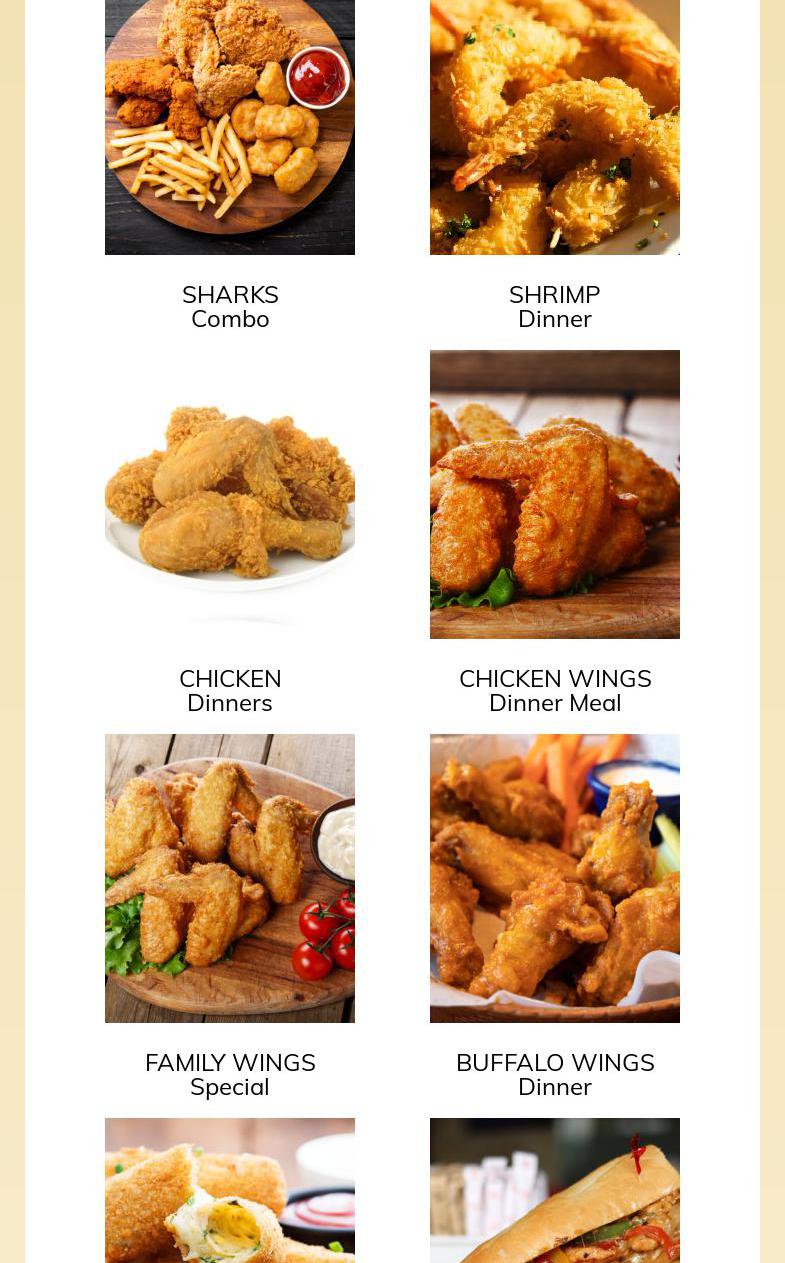Open the Sharks Combo item
The width and height of the screenshot is (785, 1263).
[x=230, y=306]
